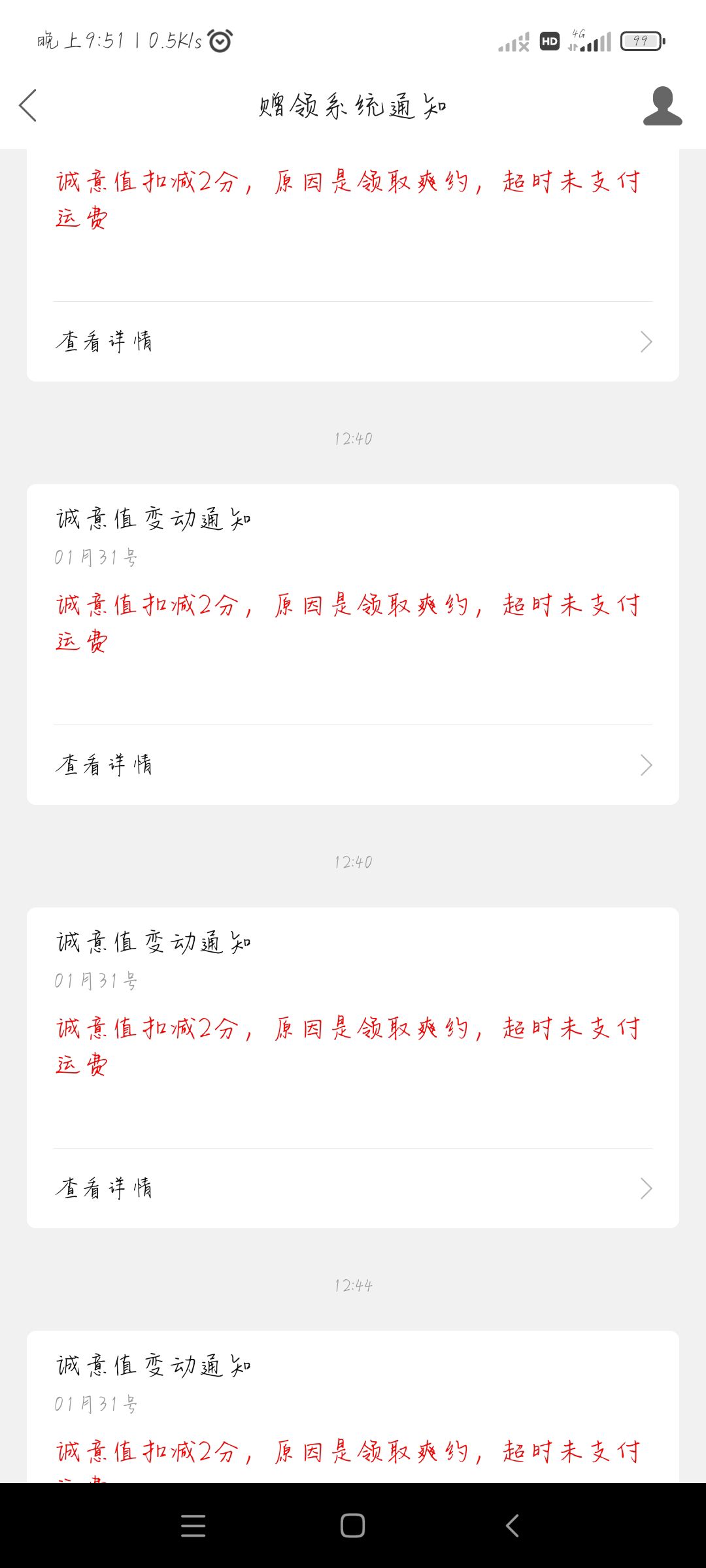Go back from 赠领系统通知 chat
The image size is (706, 1568).
(28, 106)
